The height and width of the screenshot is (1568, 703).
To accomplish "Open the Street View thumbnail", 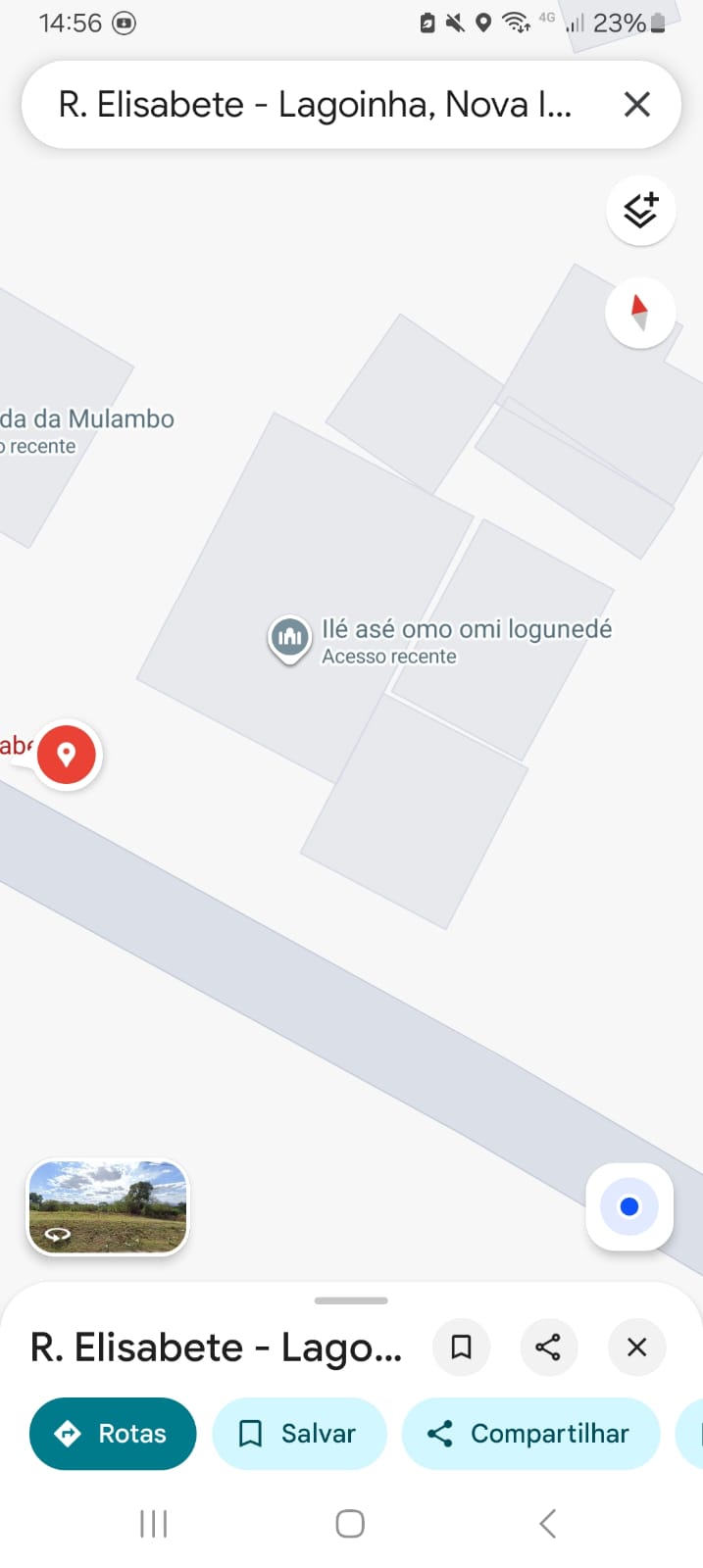I will 107,1207.
